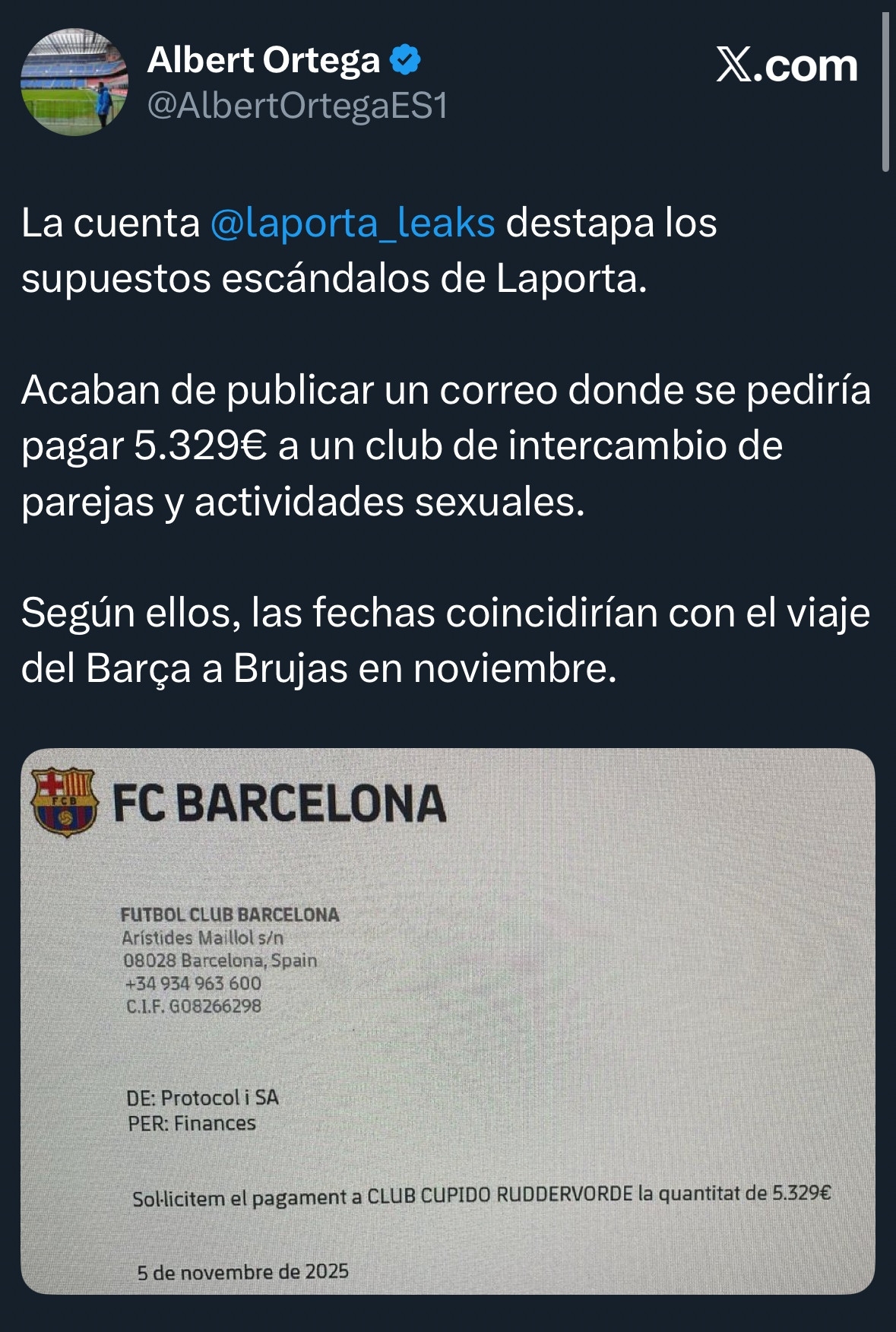Open Albert Ortega's profile picture
Viewport: 896px width, 1332px height.
tap(74, 82)
